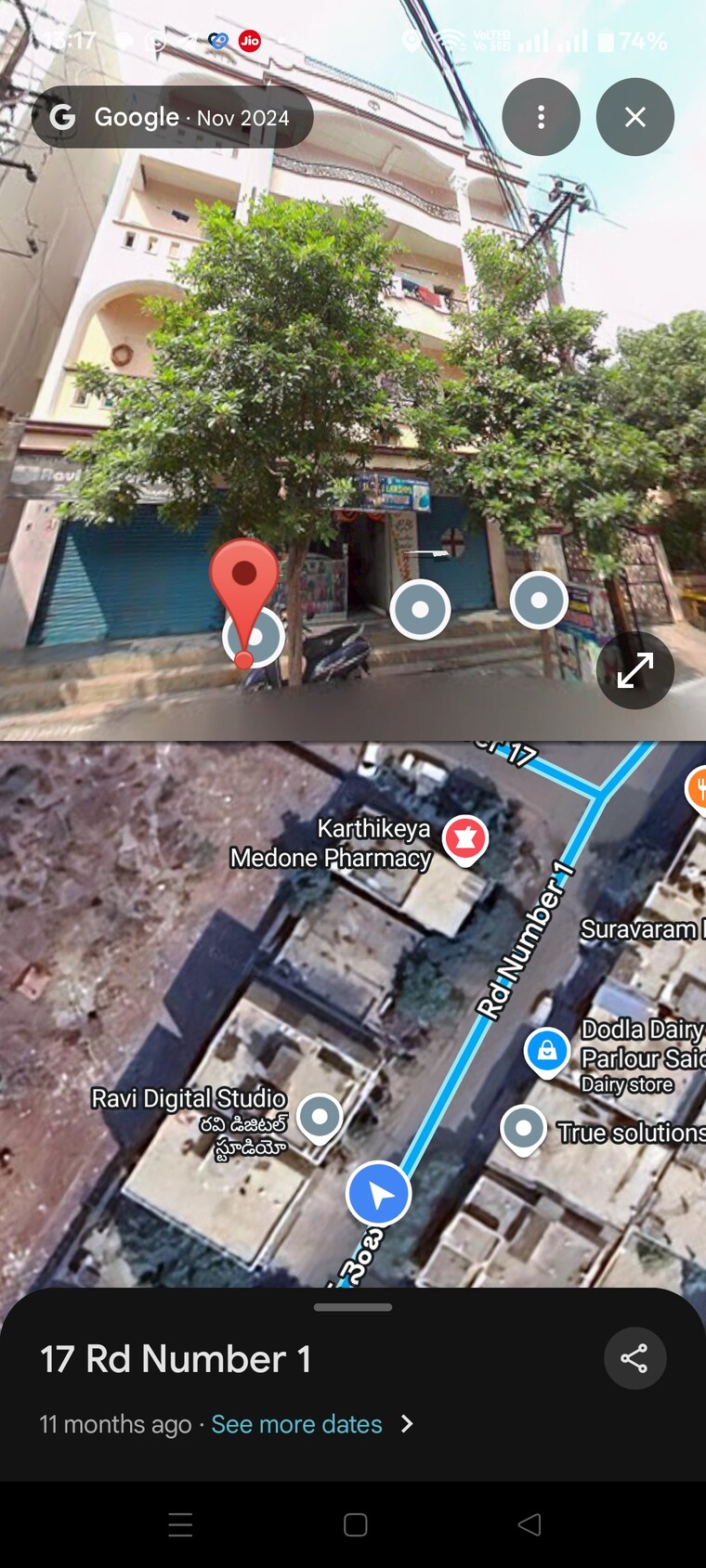The image size is (706, 1568).
Task: Close the Street View panel
Action: (x=634, y=117)
